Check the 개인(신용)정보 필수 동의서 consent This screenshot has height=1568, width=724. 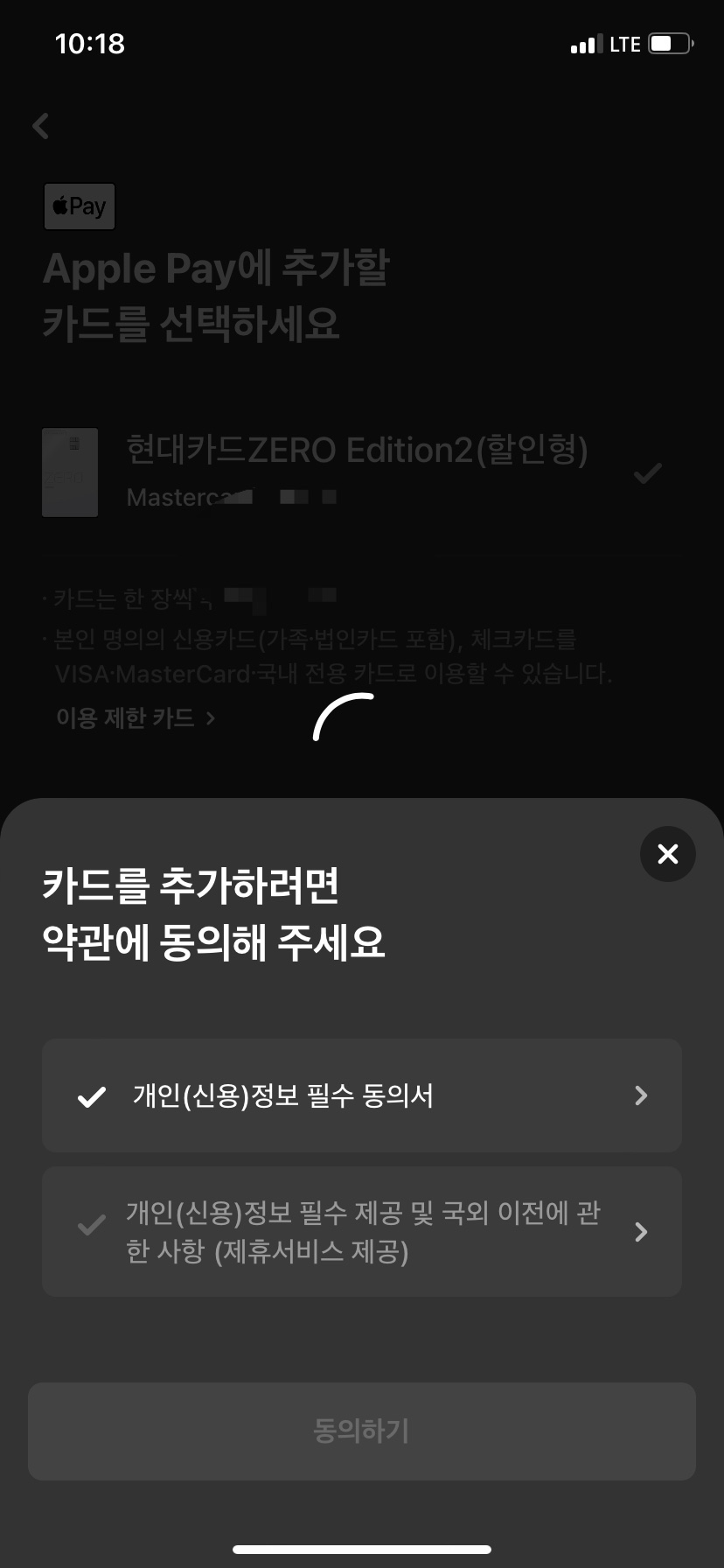point(92,1095)
